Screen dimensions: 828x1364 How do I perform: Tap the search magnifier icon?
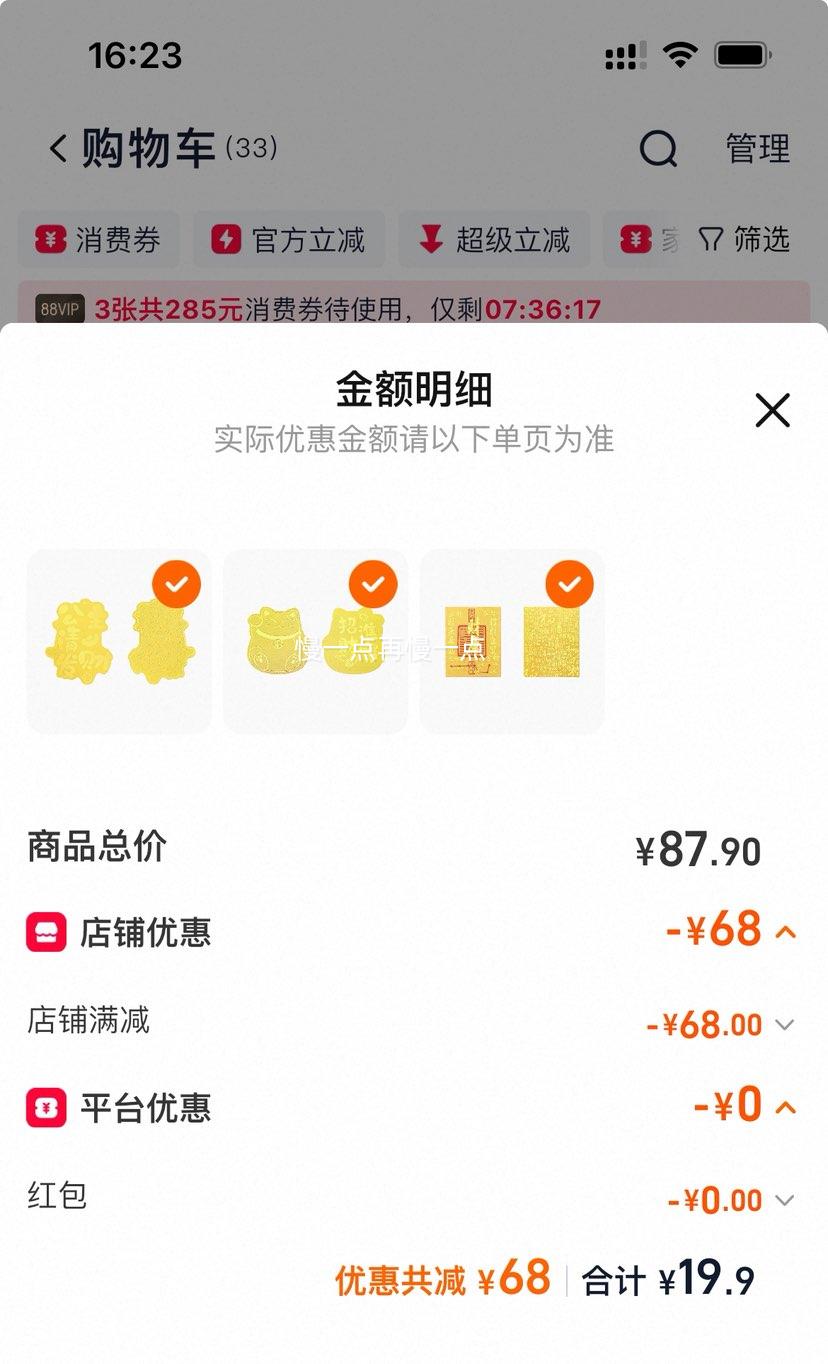pyautogui.click(x=657, y=150)
